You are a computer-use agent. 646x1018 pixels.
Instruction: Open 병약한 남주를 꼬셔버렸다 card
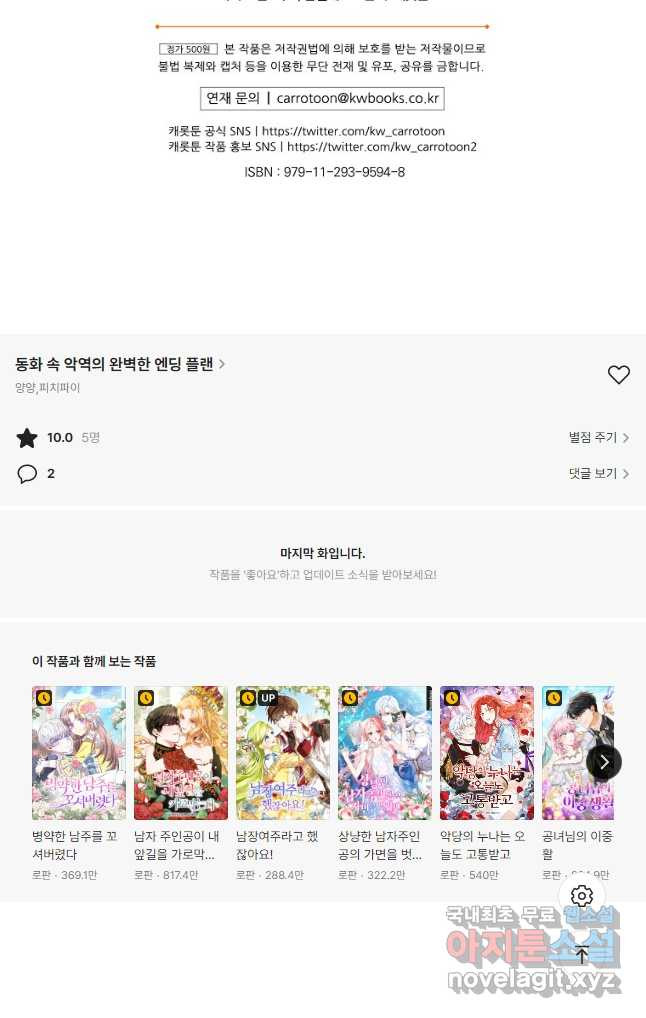point(79,753)
